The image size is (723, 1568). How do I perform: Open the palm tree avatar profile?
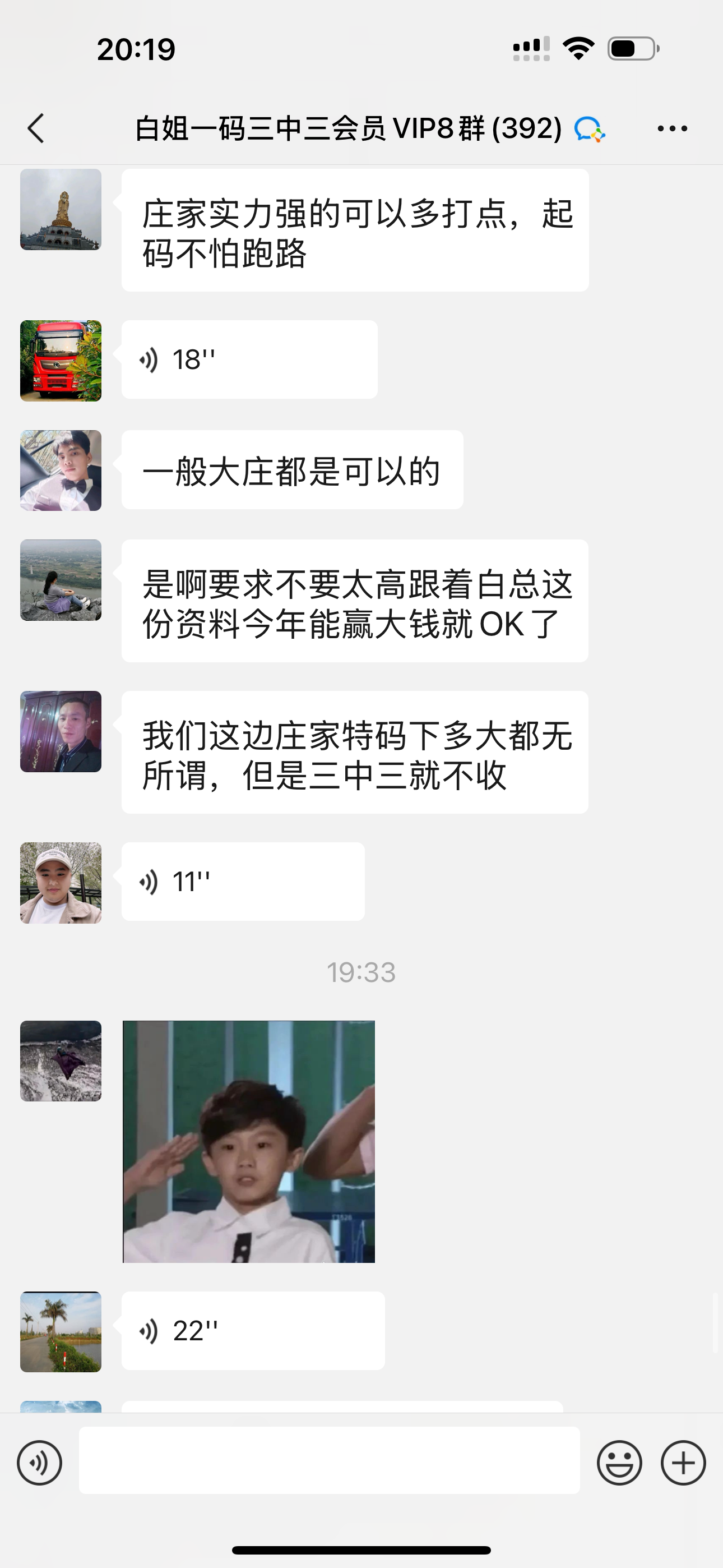click(61, 1331)
